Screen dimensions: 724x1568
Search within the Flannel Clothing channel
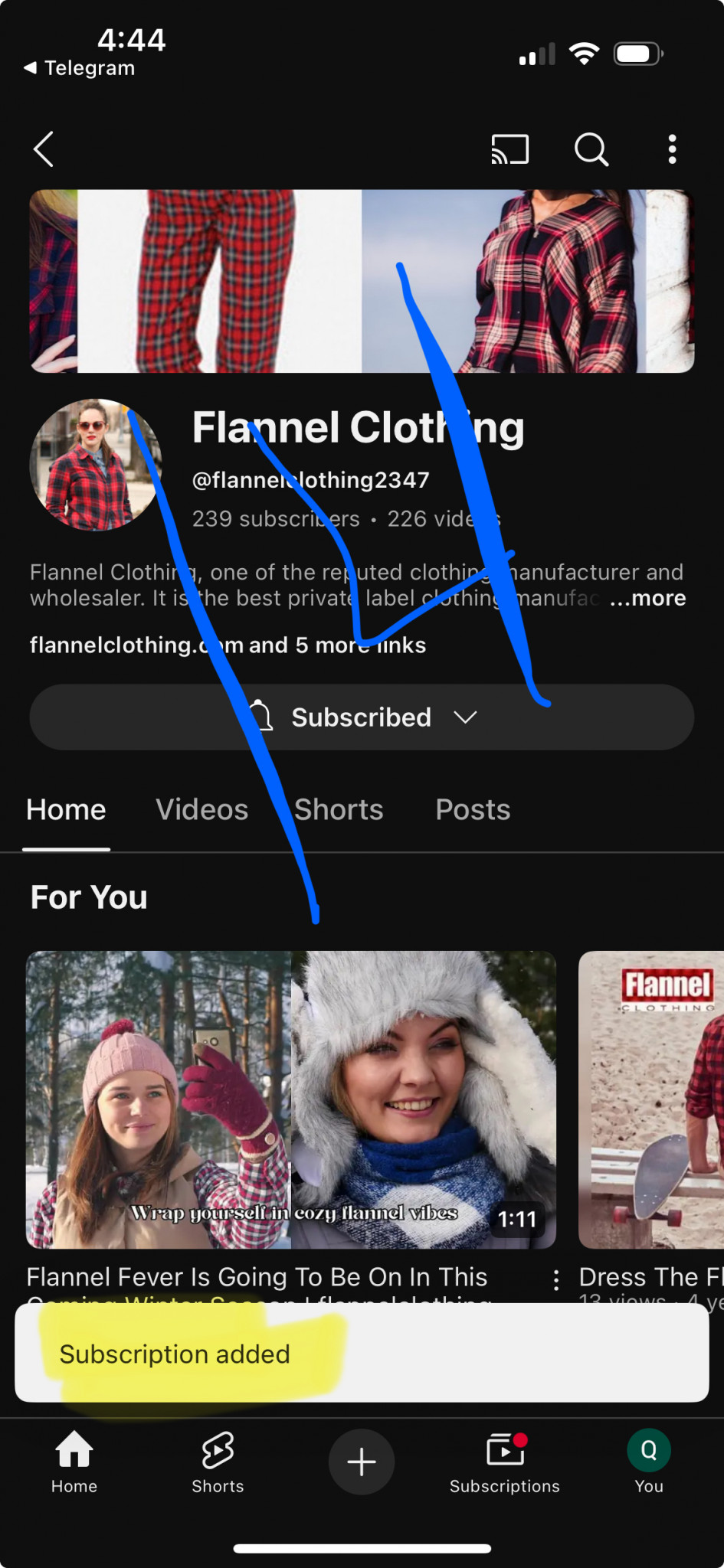(x=591, y=149)
